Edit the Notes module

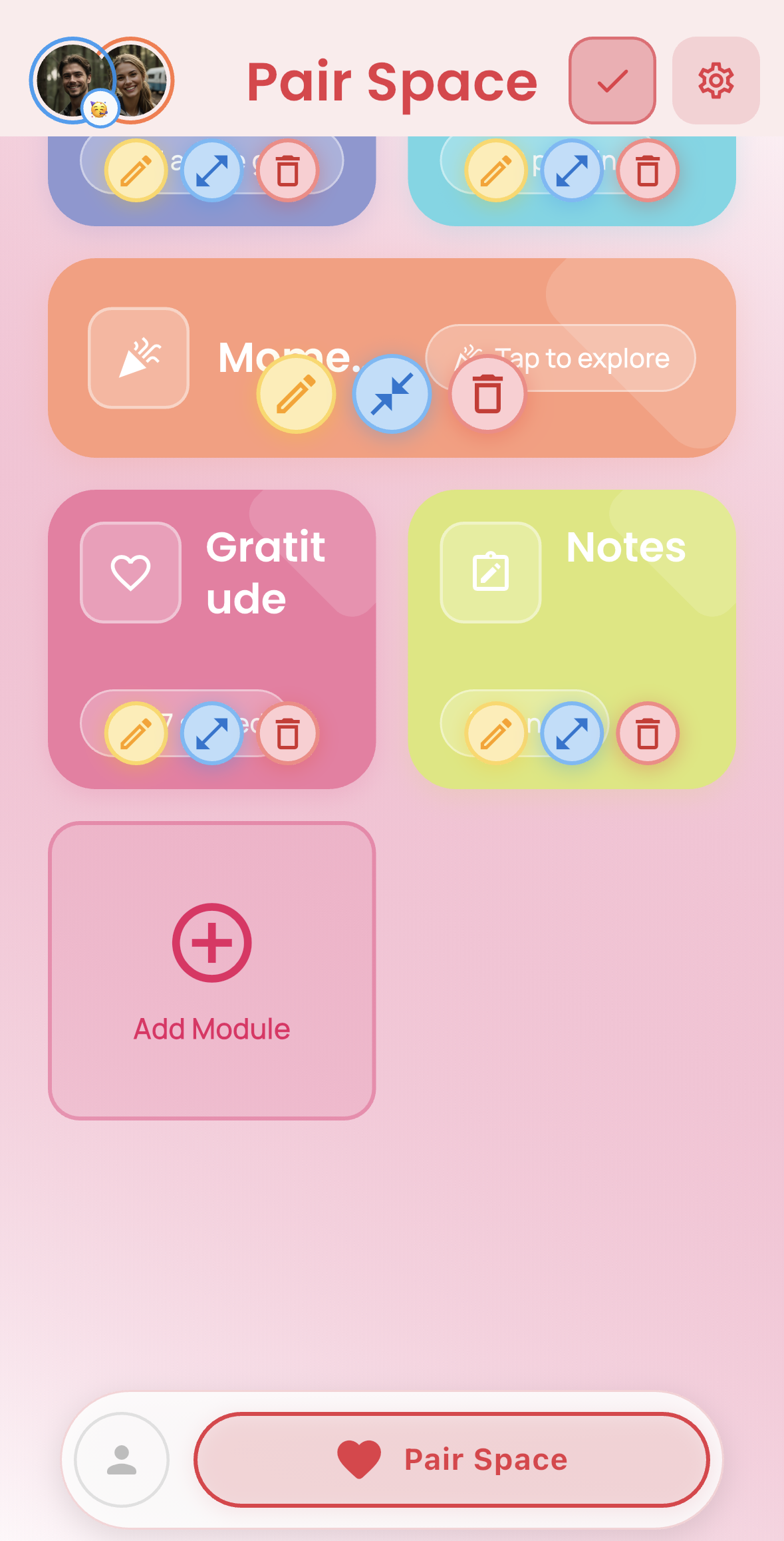pos(497,732)
